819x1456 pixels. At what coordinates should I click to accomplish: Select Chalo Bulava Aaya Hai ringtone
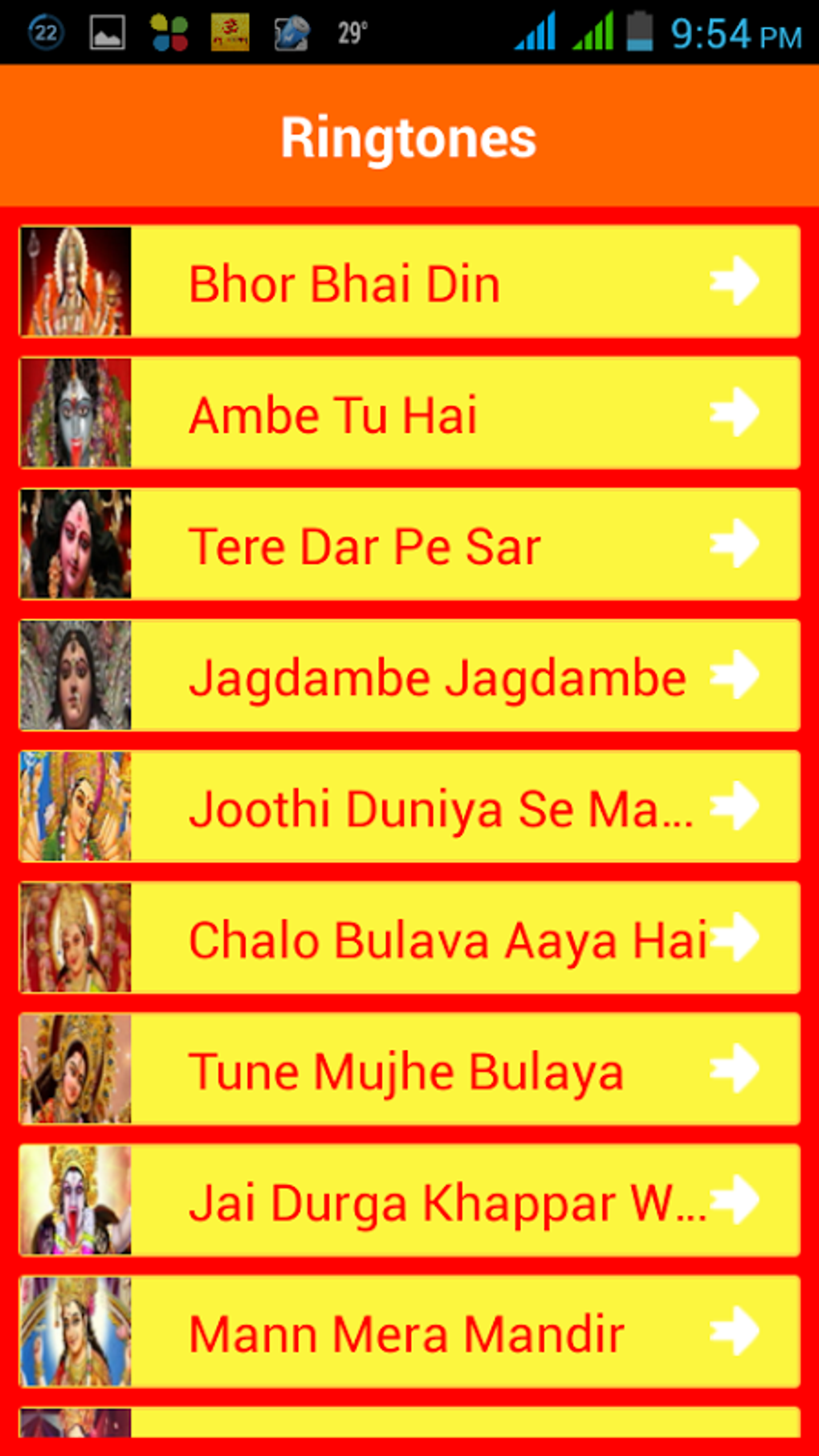[409, 938]
